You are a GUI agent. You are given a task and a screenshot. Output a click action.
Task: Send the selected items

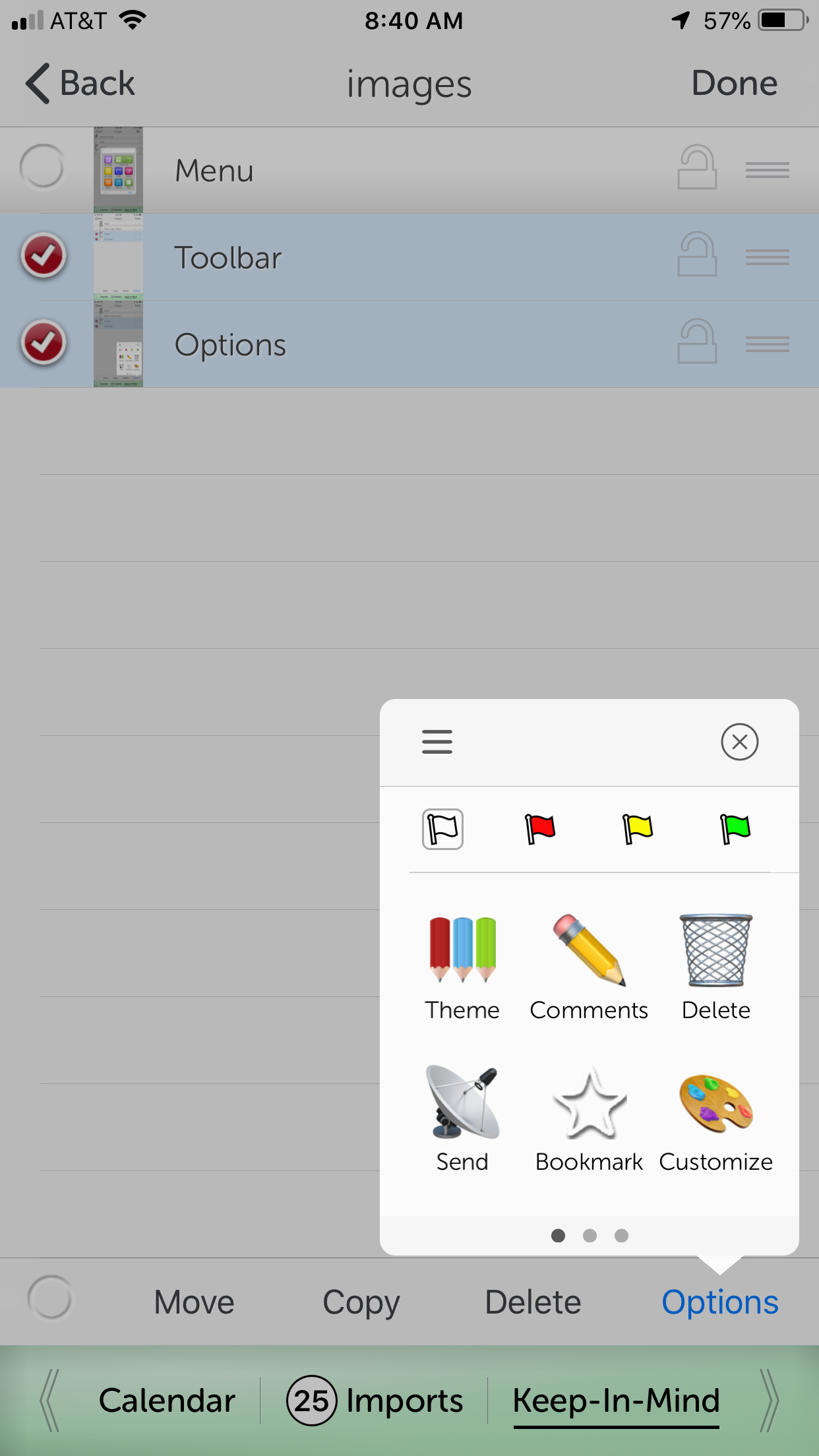pos(462,1119)
